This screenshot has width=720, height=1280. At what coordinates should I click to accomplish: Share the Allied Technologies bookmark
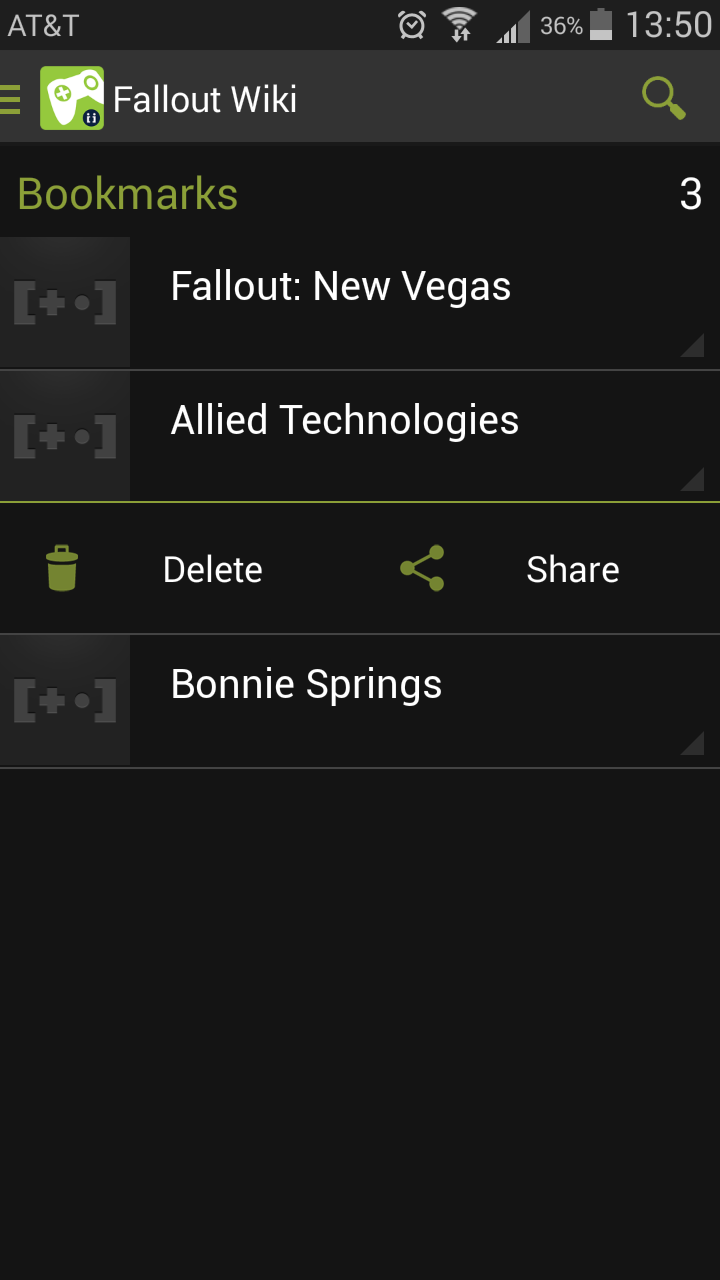point(510,569)
